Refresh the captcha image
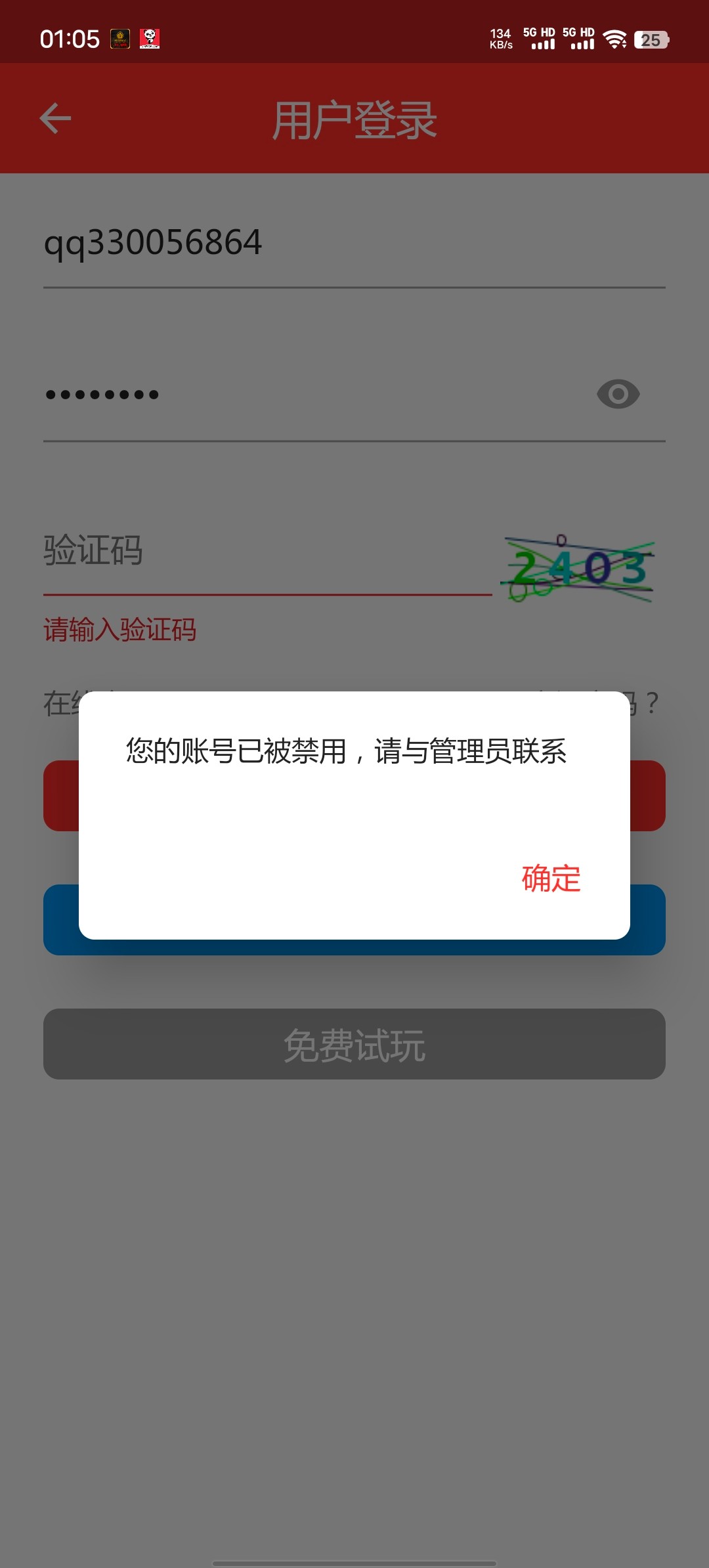 [579, 569]
